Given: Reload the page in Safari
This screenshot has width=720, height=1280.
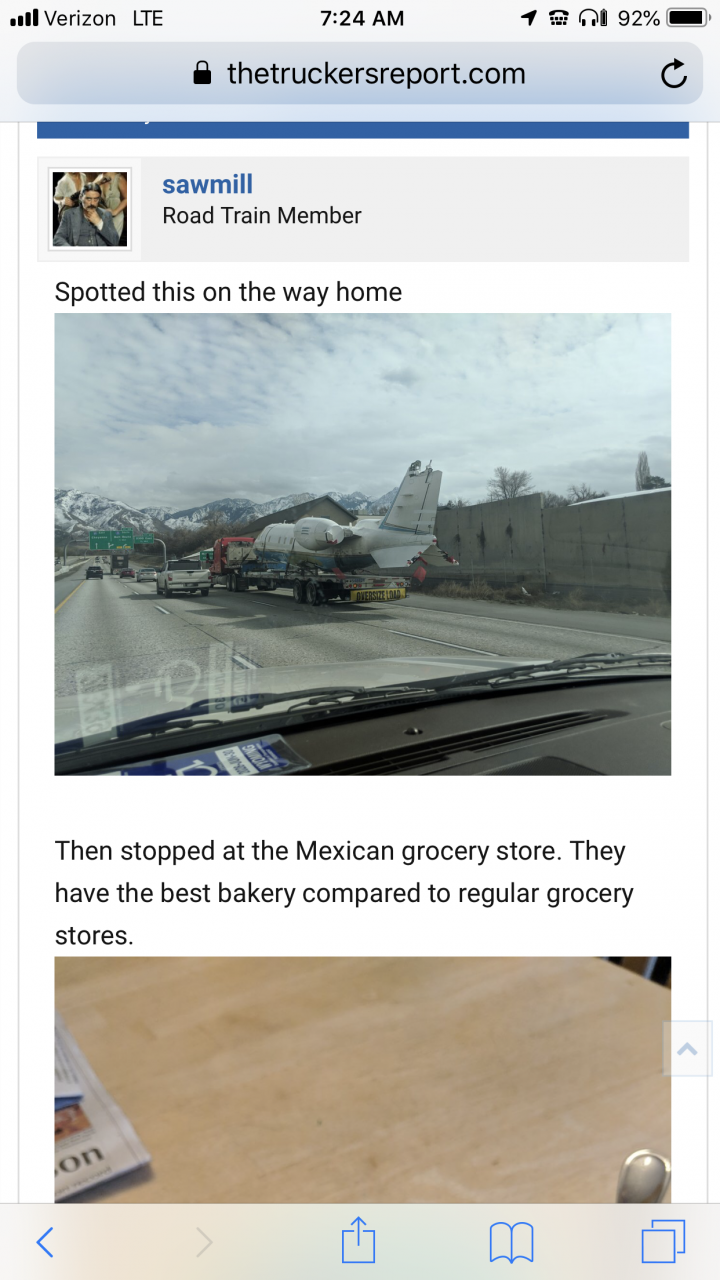Looking at the screenshot, I should (674, 74).
